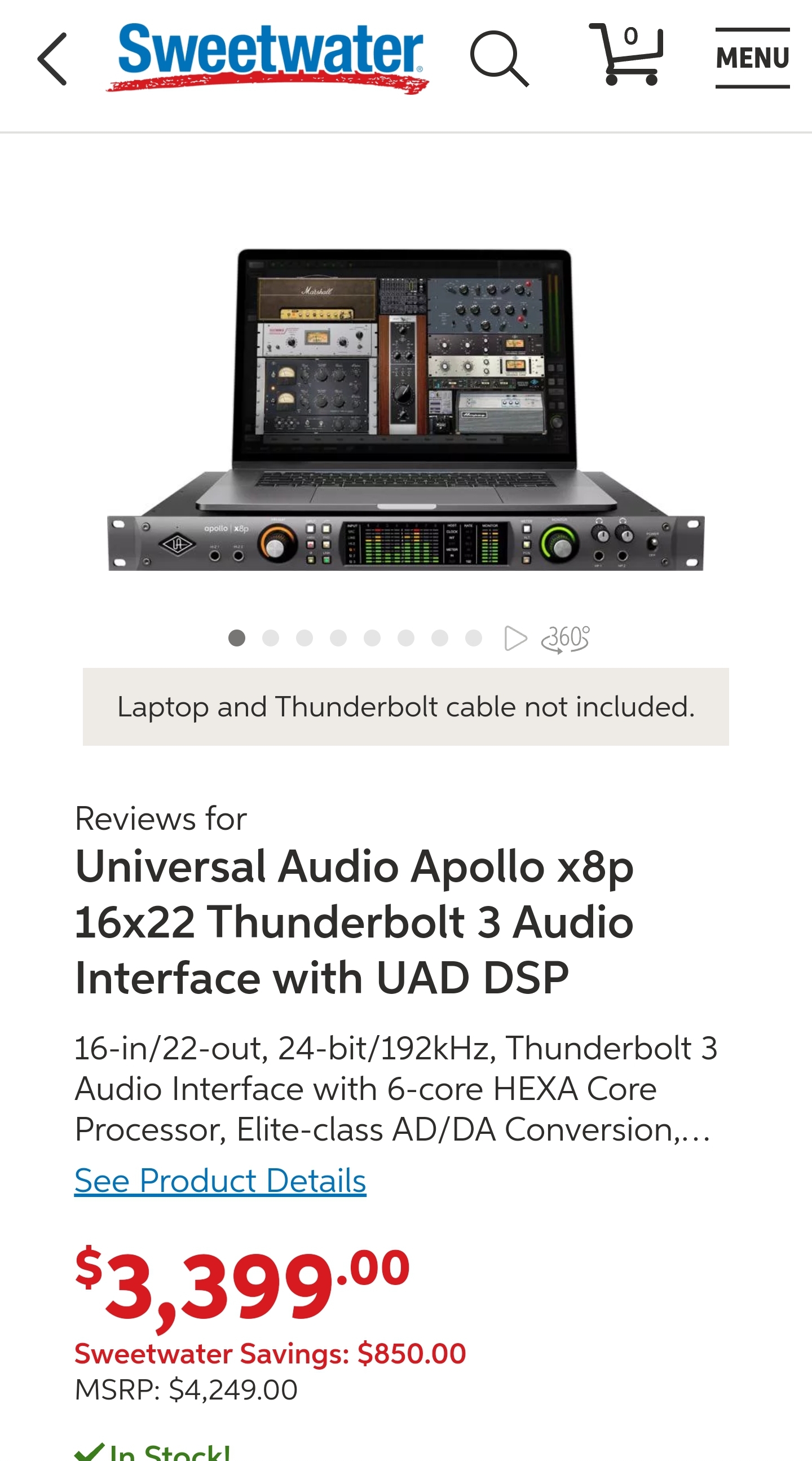
Task: Open the Apollo x8p product photo
Action: [406, 410]
